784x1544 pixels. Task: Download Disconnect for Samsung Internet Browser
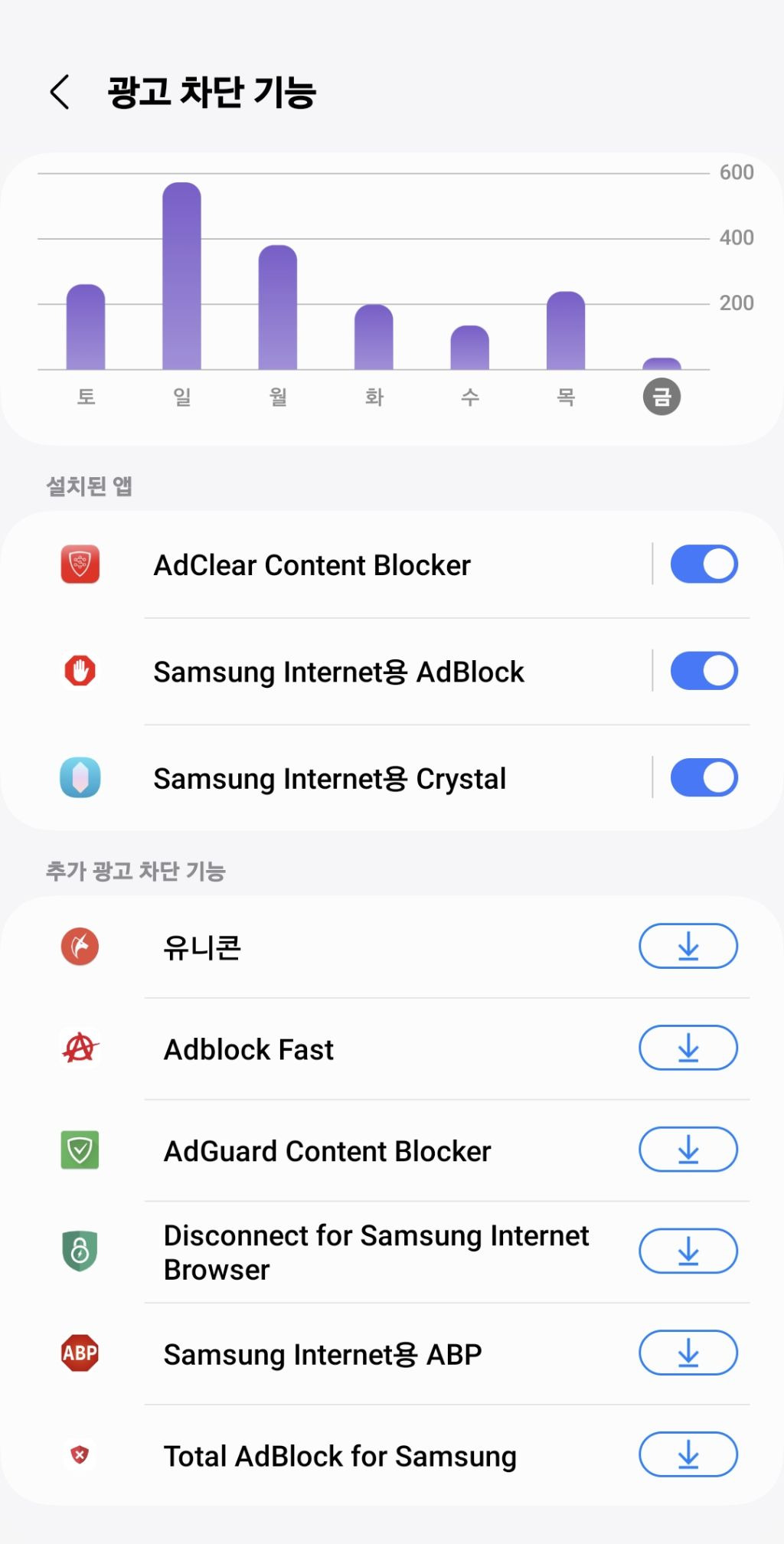pyautogui.click(x=688, y=1251)
